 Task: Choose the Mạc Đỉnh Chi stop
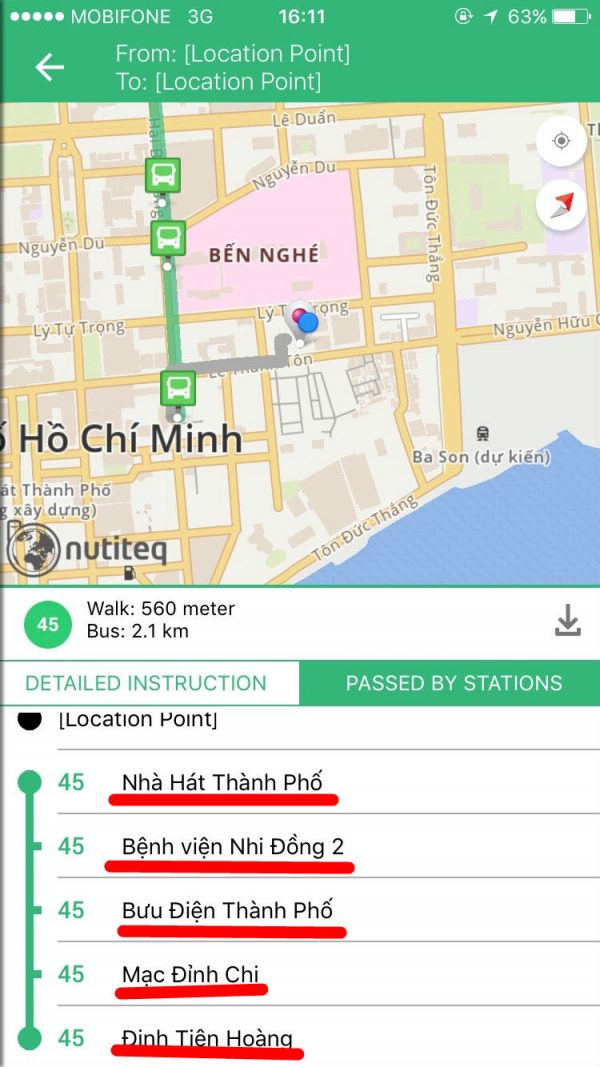click(x=190, y=974)
